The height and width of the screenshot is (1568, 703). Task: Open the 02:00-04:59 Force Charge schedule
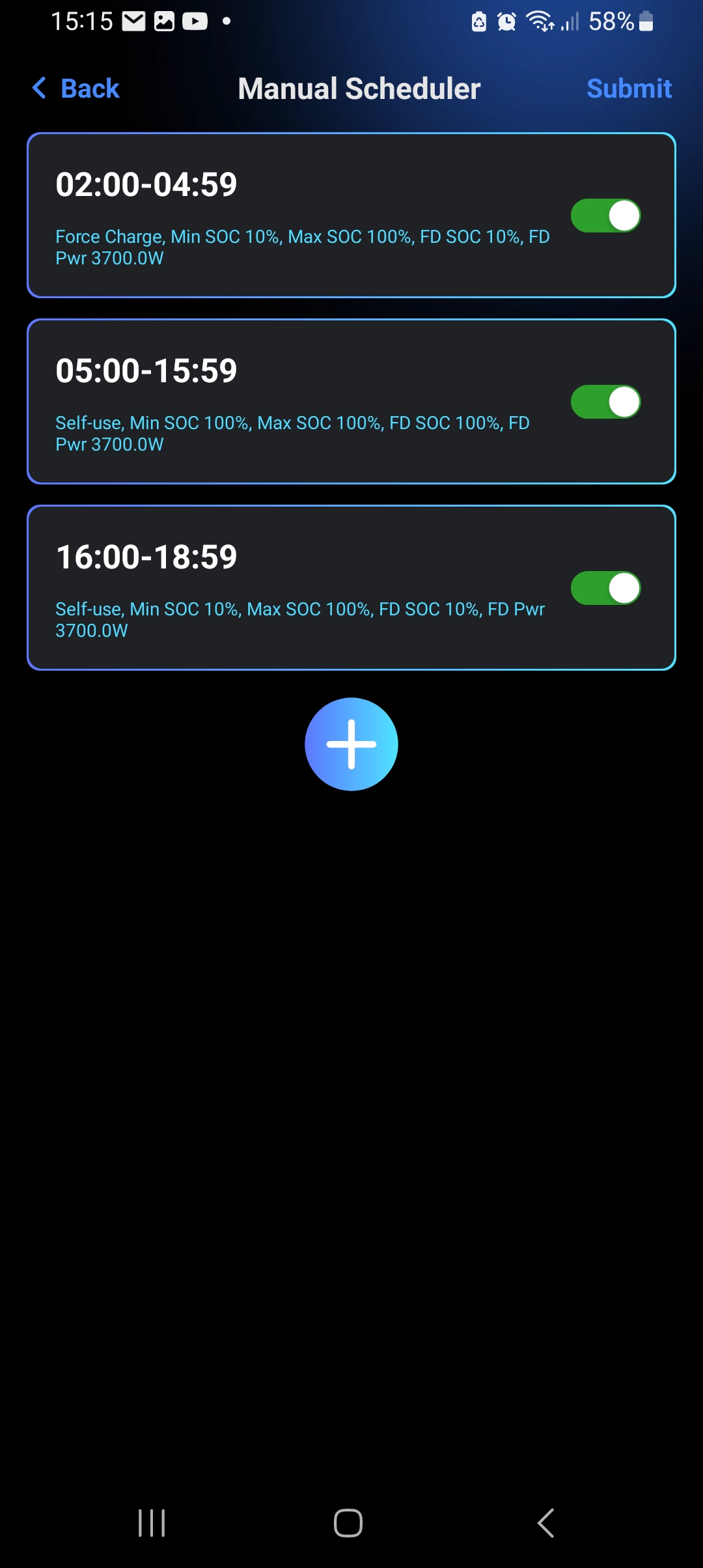[x=293, y=215]
